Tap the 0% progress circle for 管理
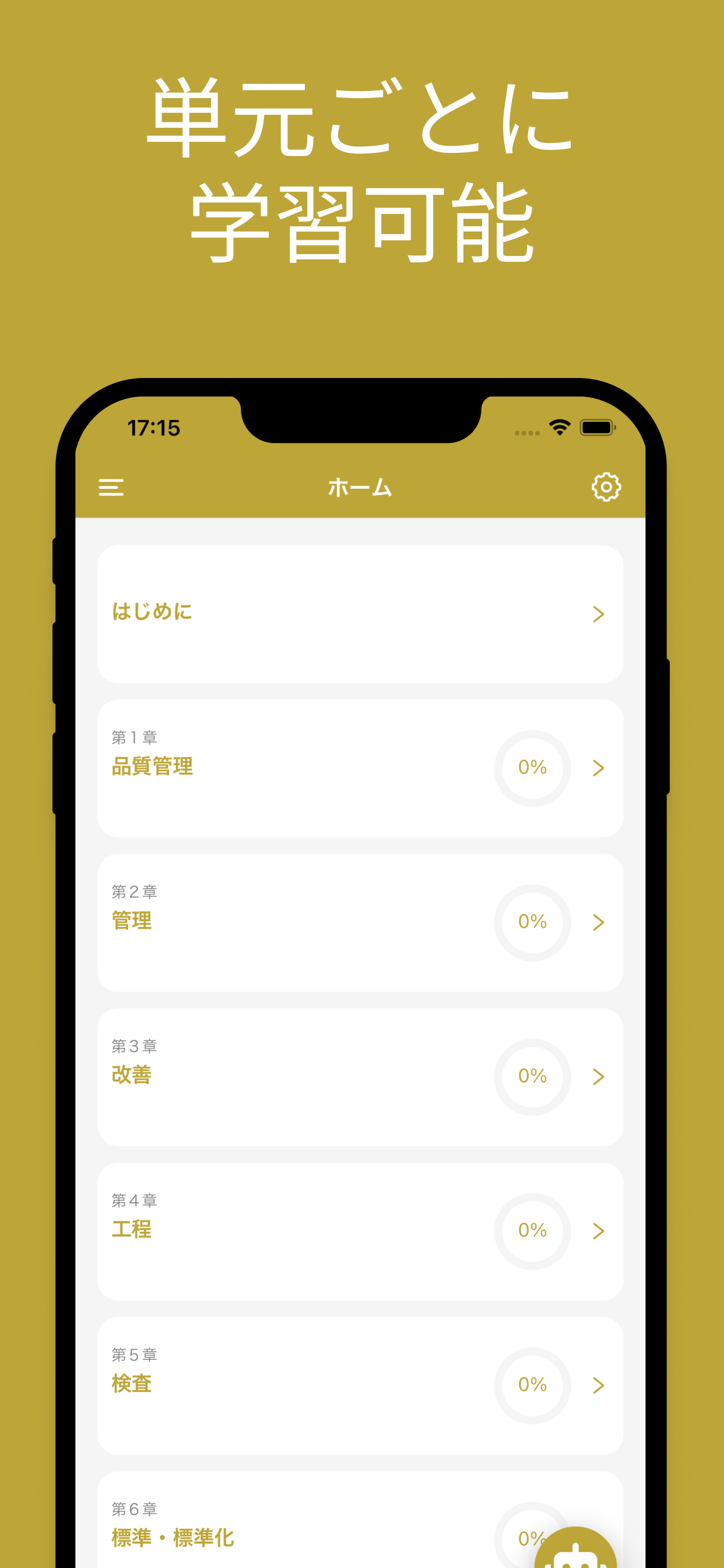The height and width of the screenshot is (1568, 724). point(533,922)
